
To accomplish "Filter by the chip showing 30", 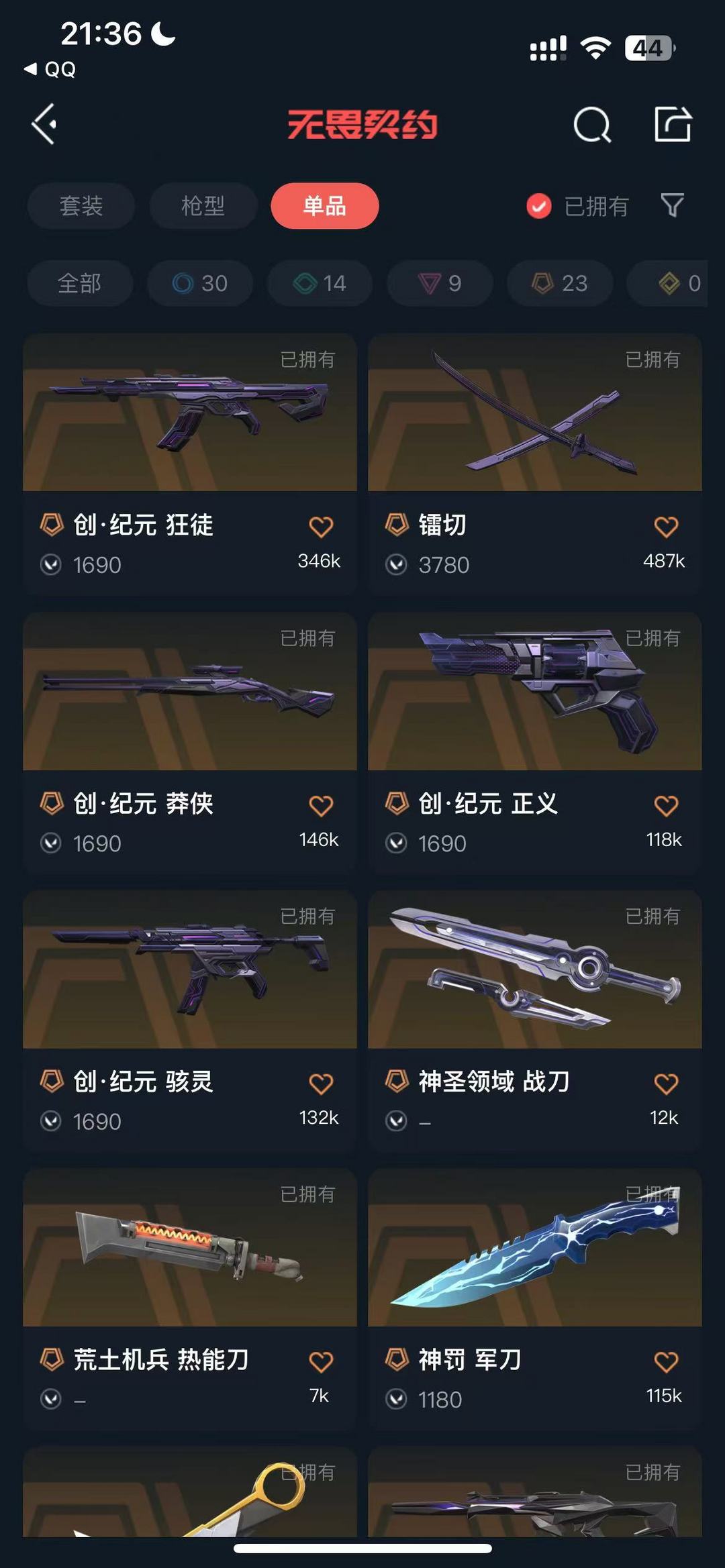I will coord(200,283).
